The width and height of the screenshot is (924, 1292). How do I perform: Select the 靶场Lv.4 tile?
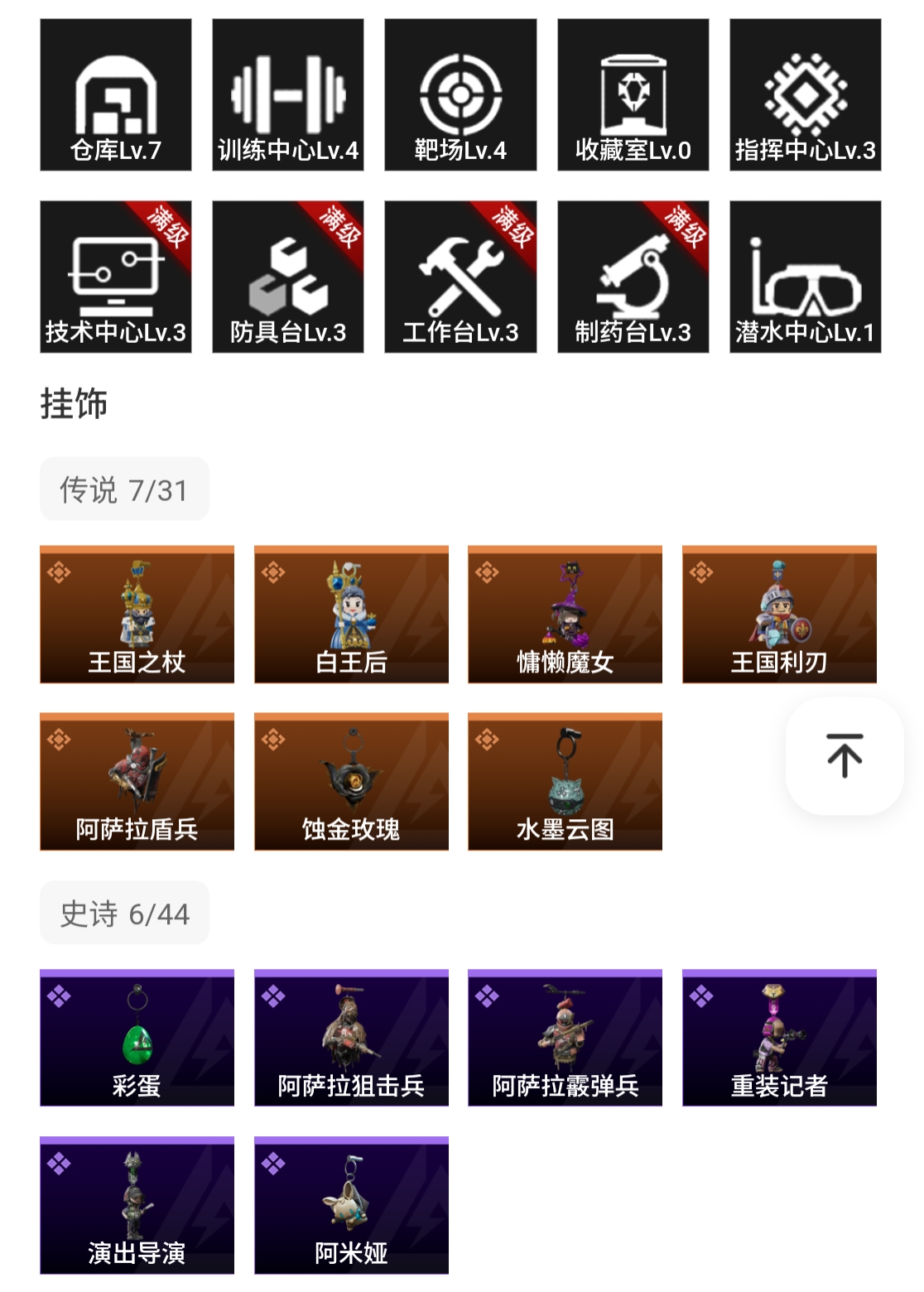coord(460,95)
